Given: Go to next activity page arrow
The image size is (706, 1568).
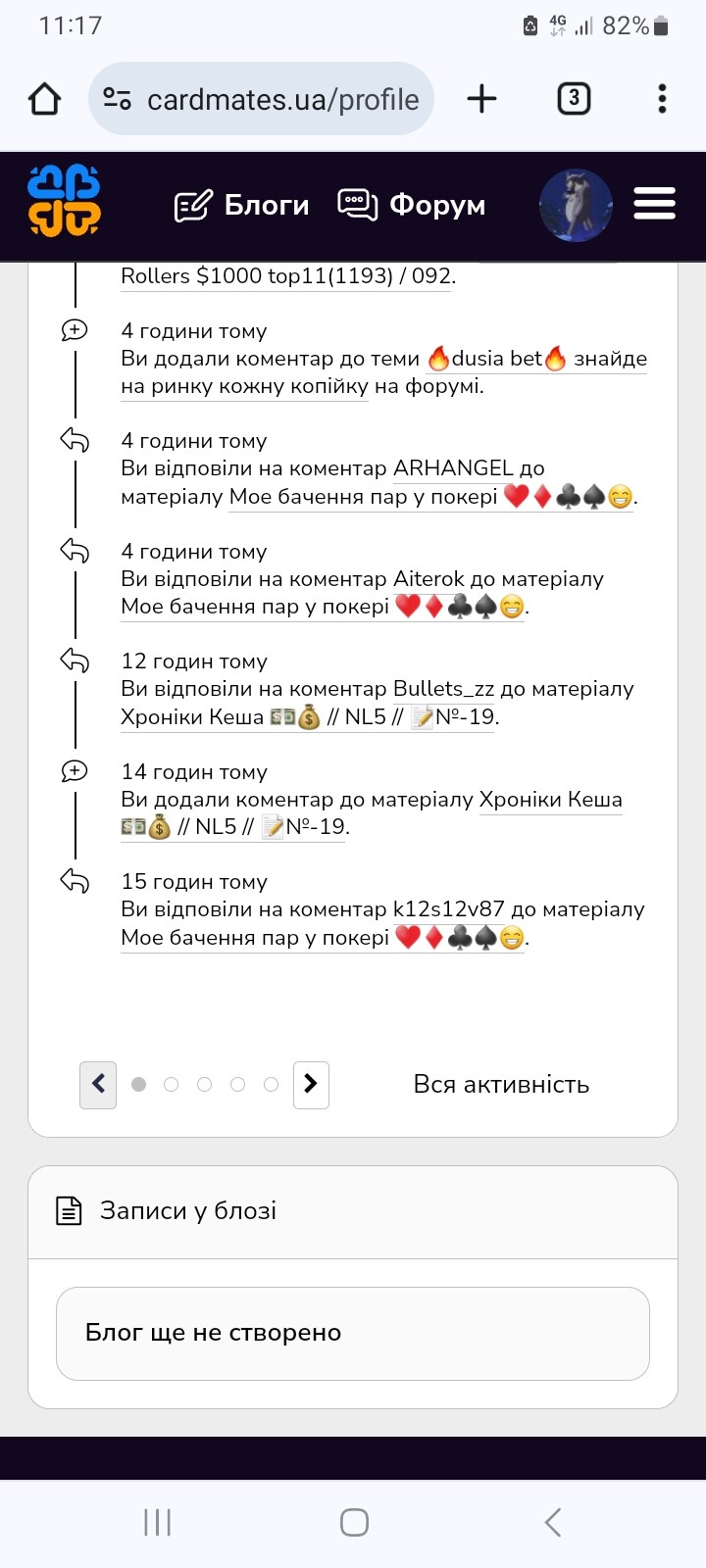Looking at the screenshot, I should point(311,1084).
